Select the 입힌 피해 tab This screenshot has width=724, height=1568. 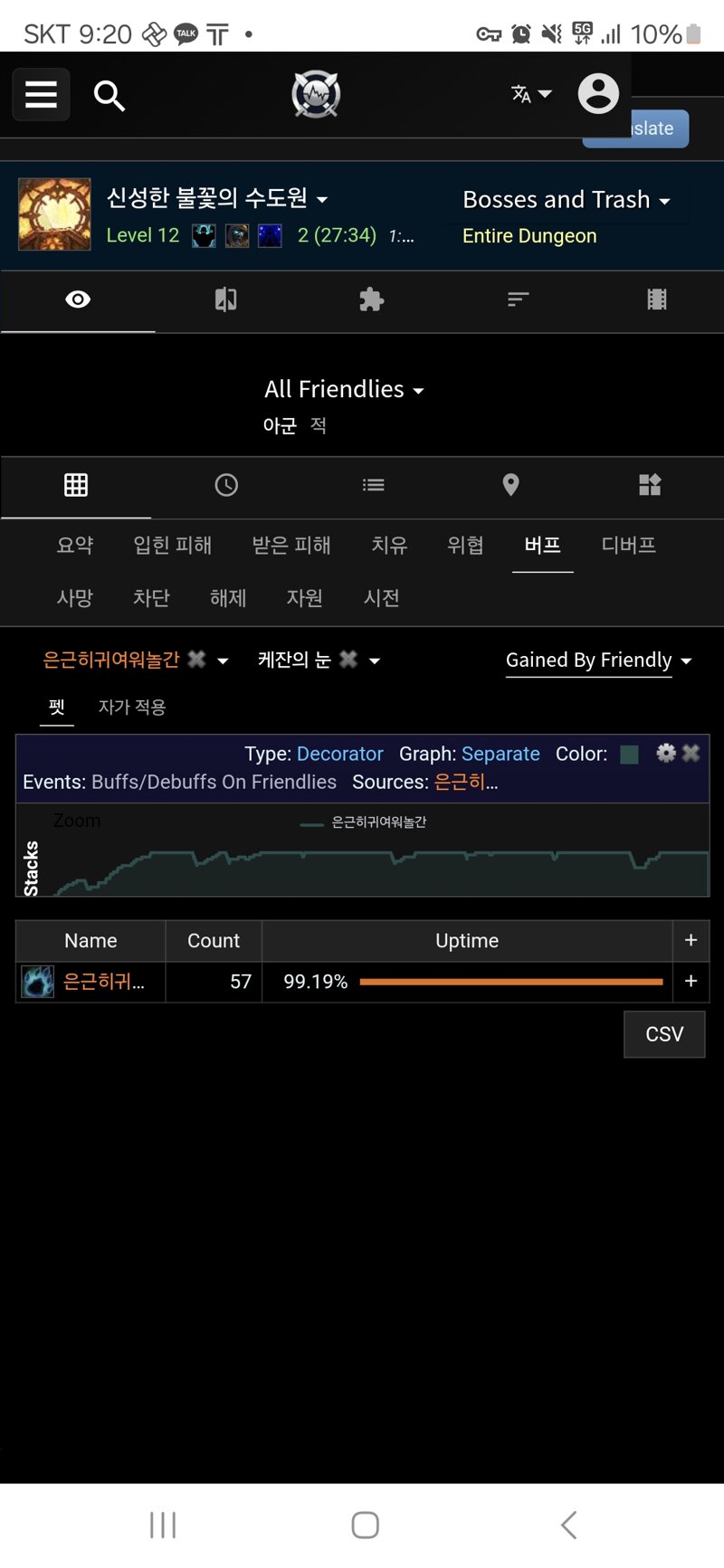172,545
